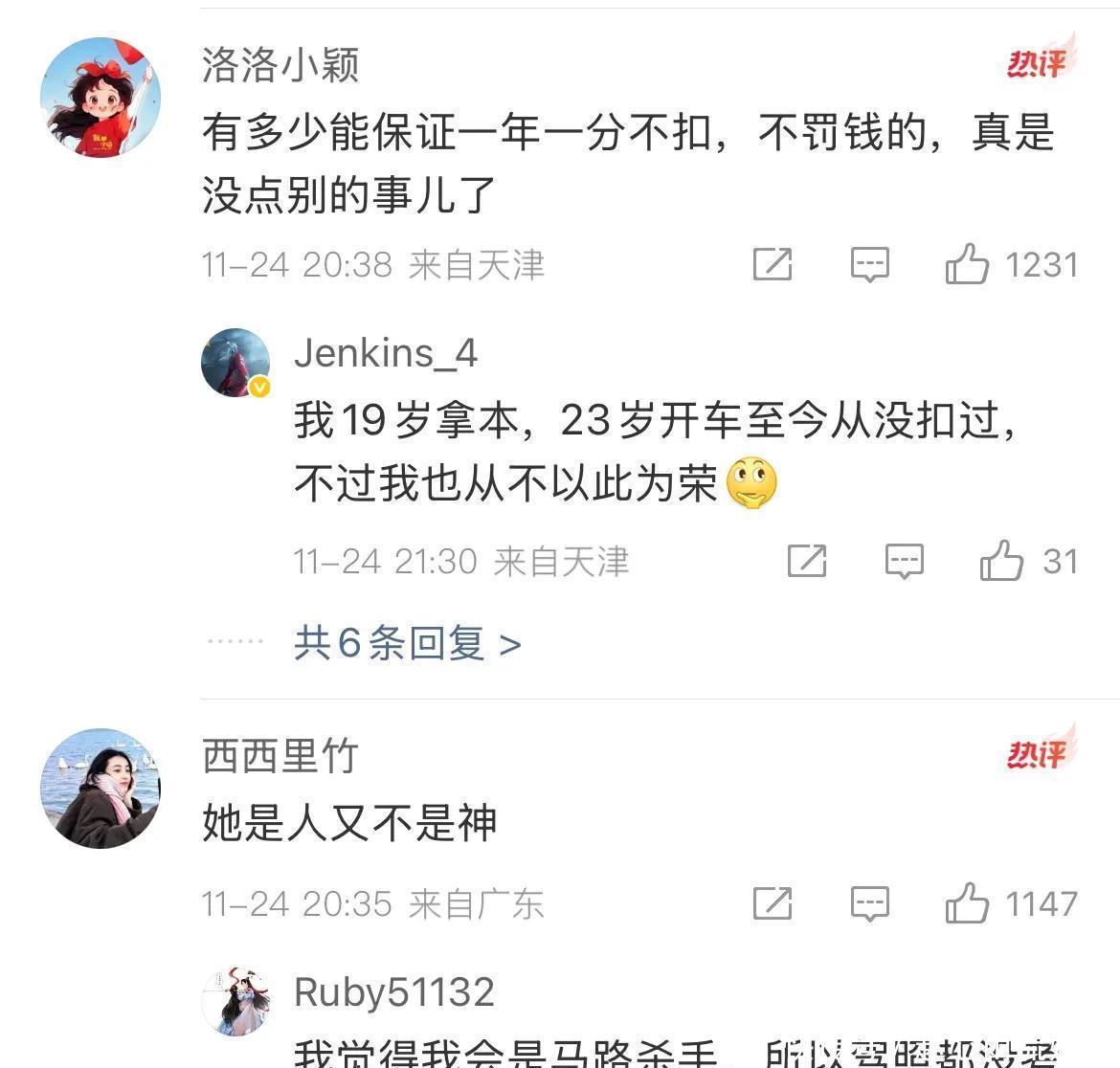Open 西西里竹's profile avatar
Viewport: 1120px width, 1068px height.
point(100,789)
